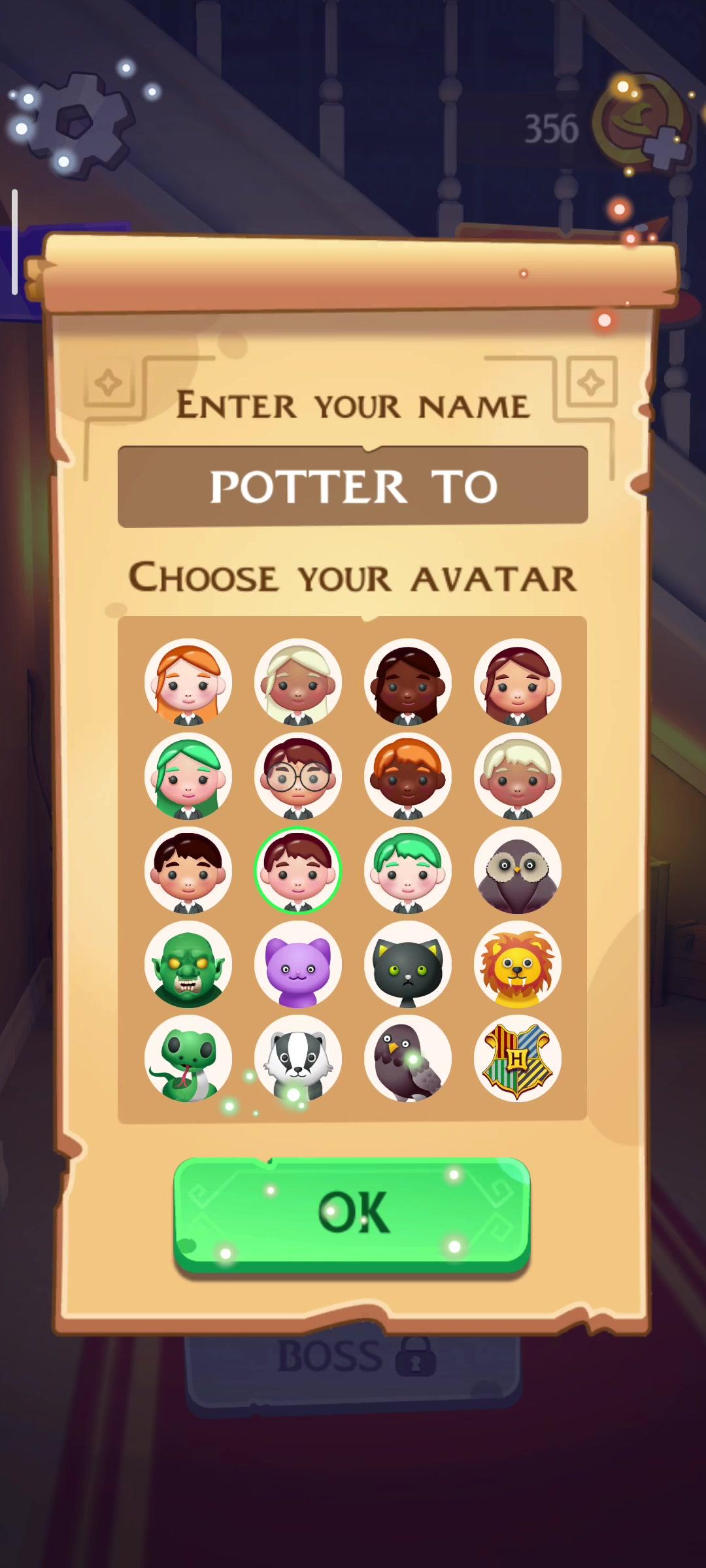706x1568 pixels.
Task: Select the blonde boy avatar
Action: 518,776
